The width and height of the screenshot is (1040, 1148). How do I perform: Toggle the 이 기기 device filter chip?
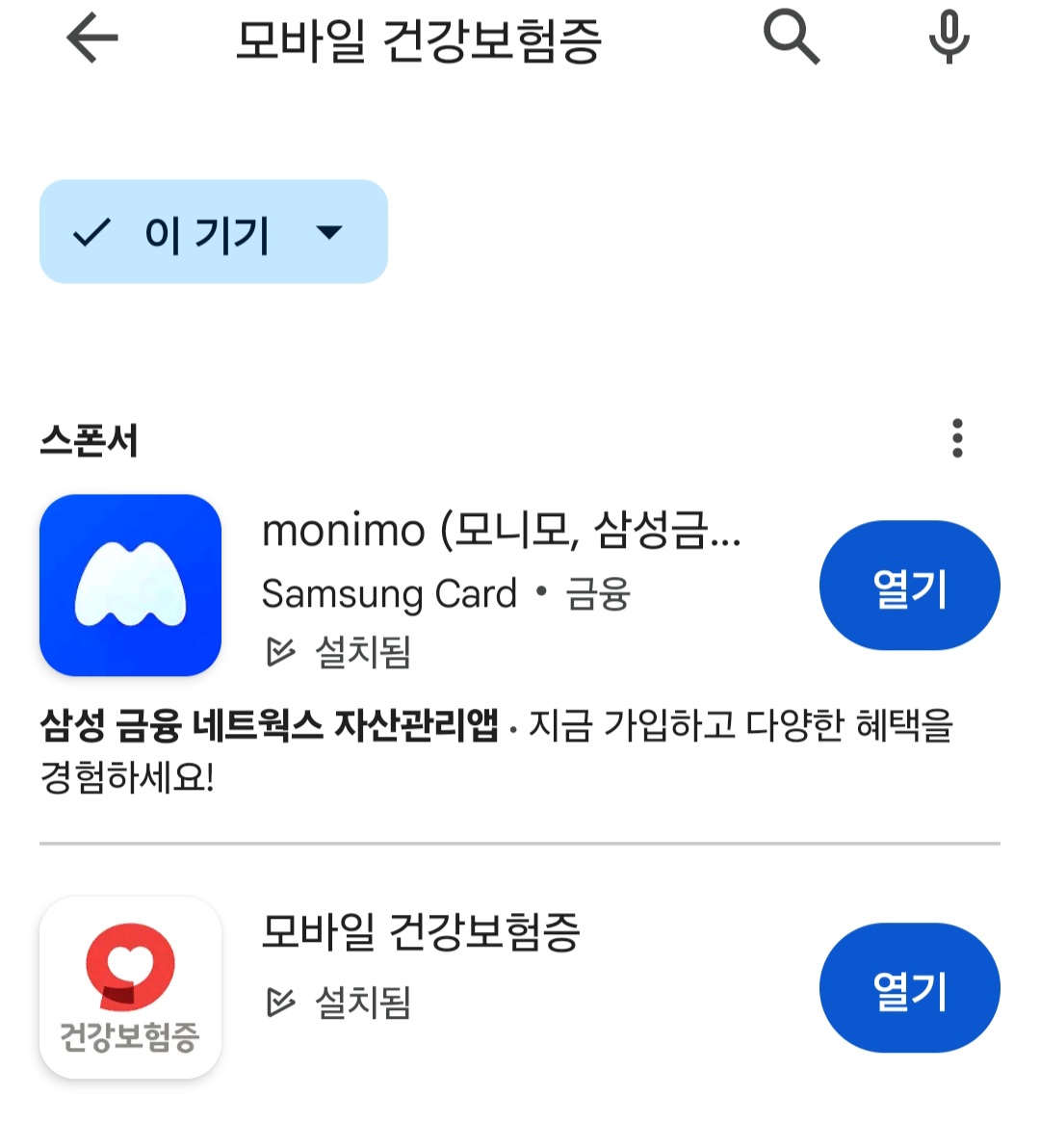(212, 231)
